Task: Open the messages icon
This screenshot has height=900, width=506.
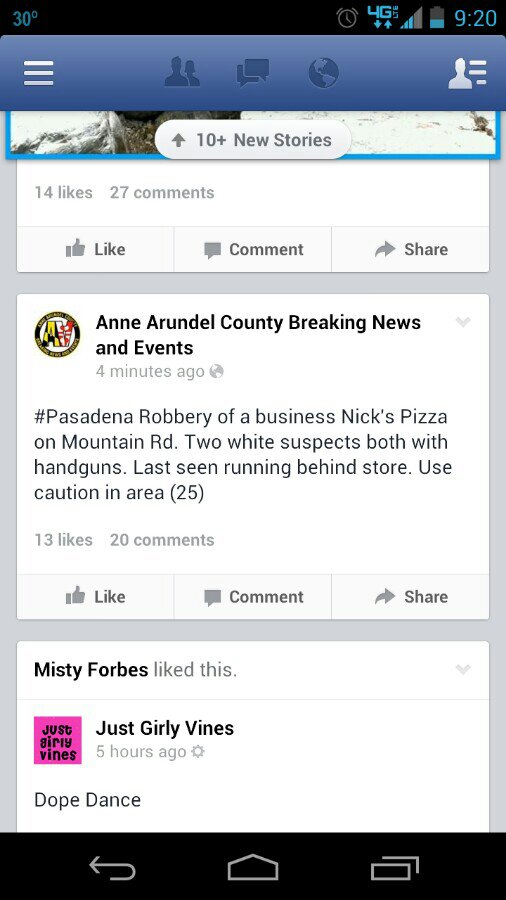Action: click(252, 73)
